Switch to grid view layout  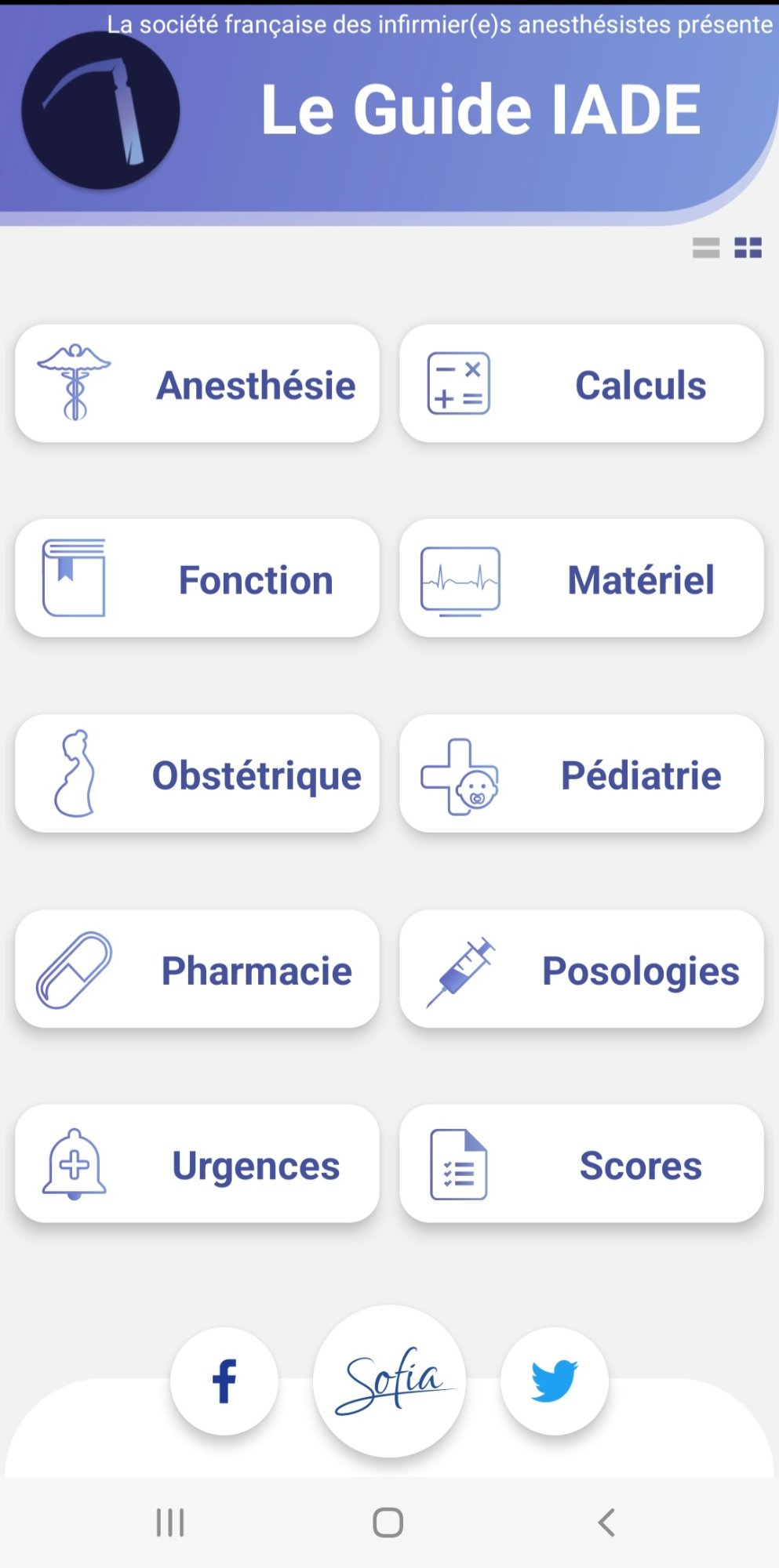(748, 248)
